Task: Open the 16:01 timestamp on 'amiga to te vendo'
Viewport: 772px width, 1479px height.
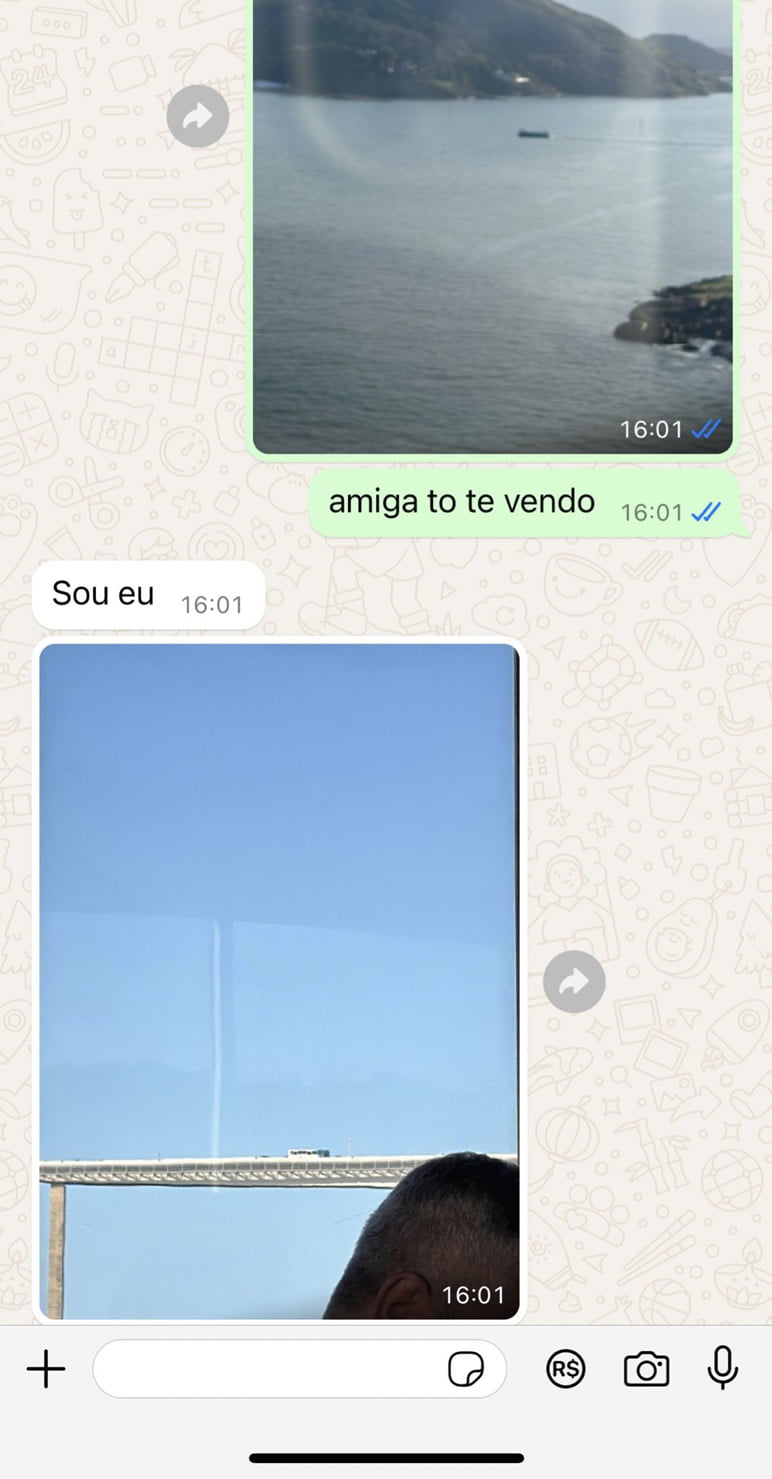Action: [x=655, y=512]
